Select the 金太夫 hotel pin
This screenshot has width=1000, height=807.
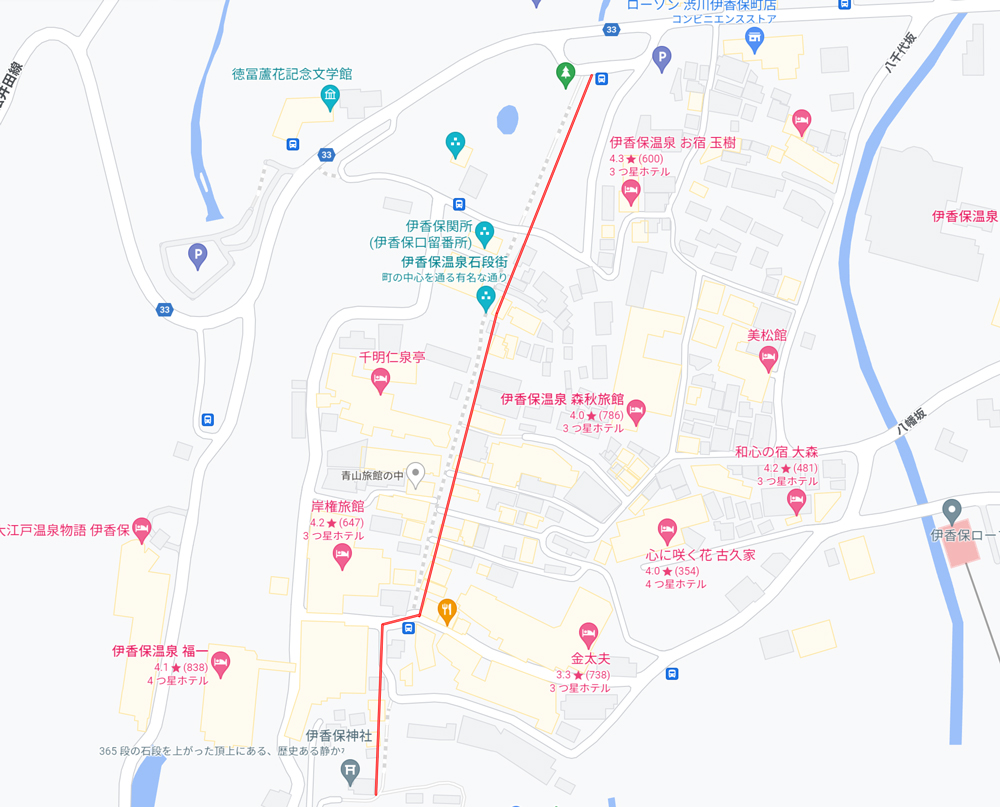pos(588,632)
